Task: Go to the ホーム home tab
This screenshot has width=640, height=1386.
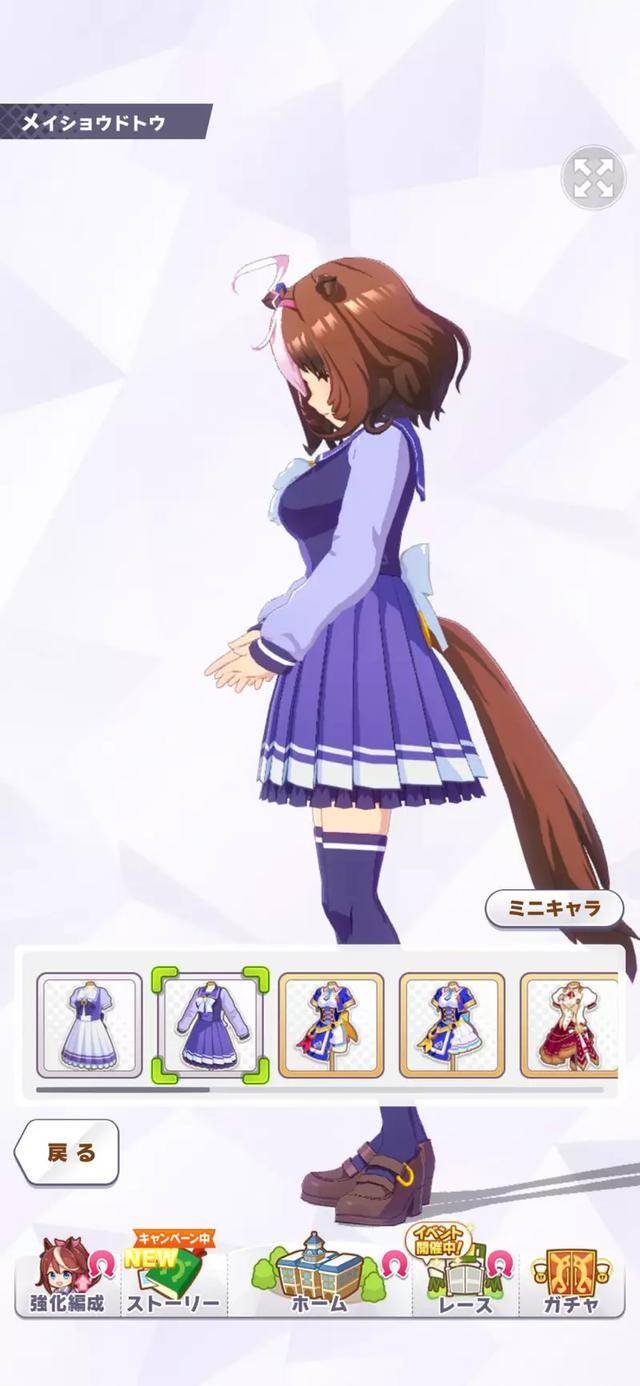Action: (319, 1278)
